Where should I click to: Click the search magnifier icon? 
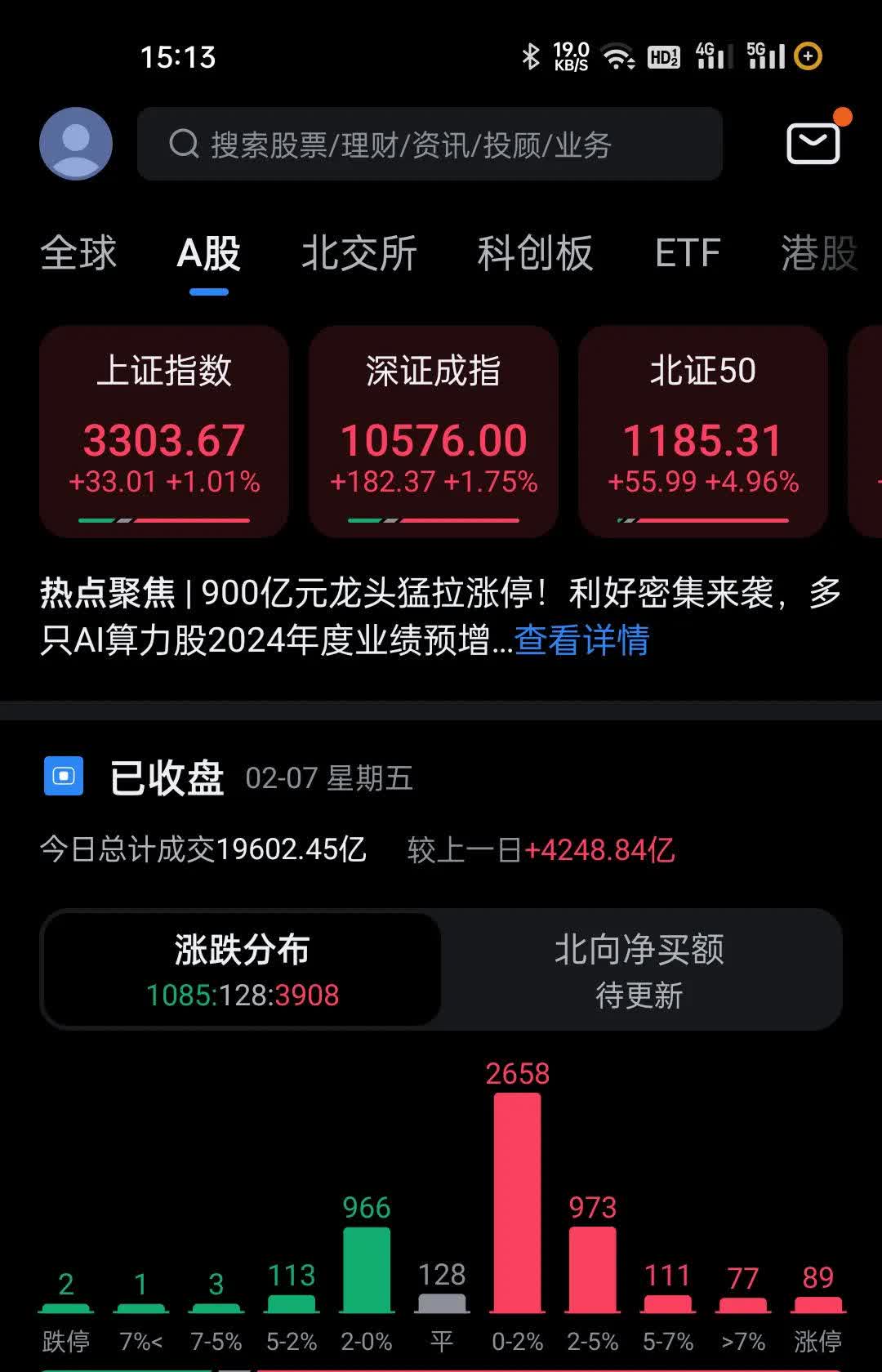(x=181, y=144)
